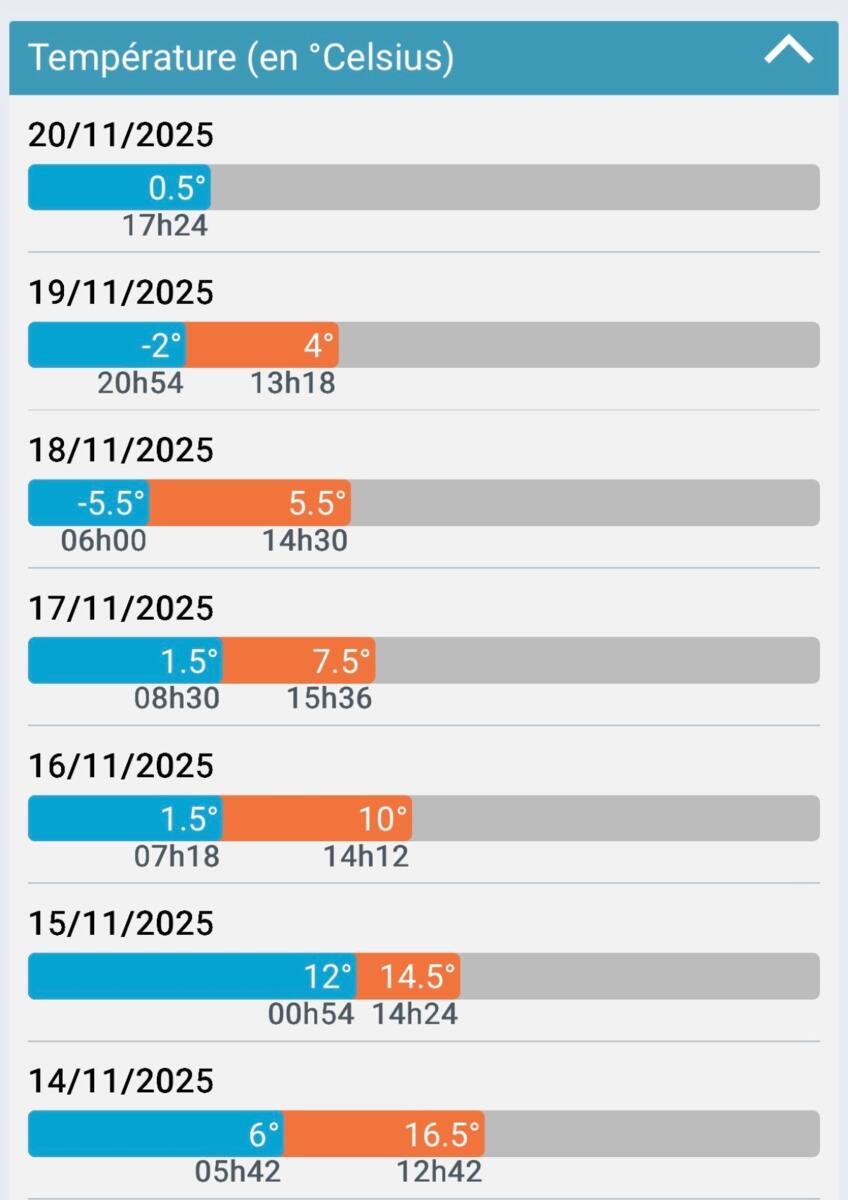Collapse the Température section with the chevron
The image size is (848, 1200).
[x=788, y=52]
